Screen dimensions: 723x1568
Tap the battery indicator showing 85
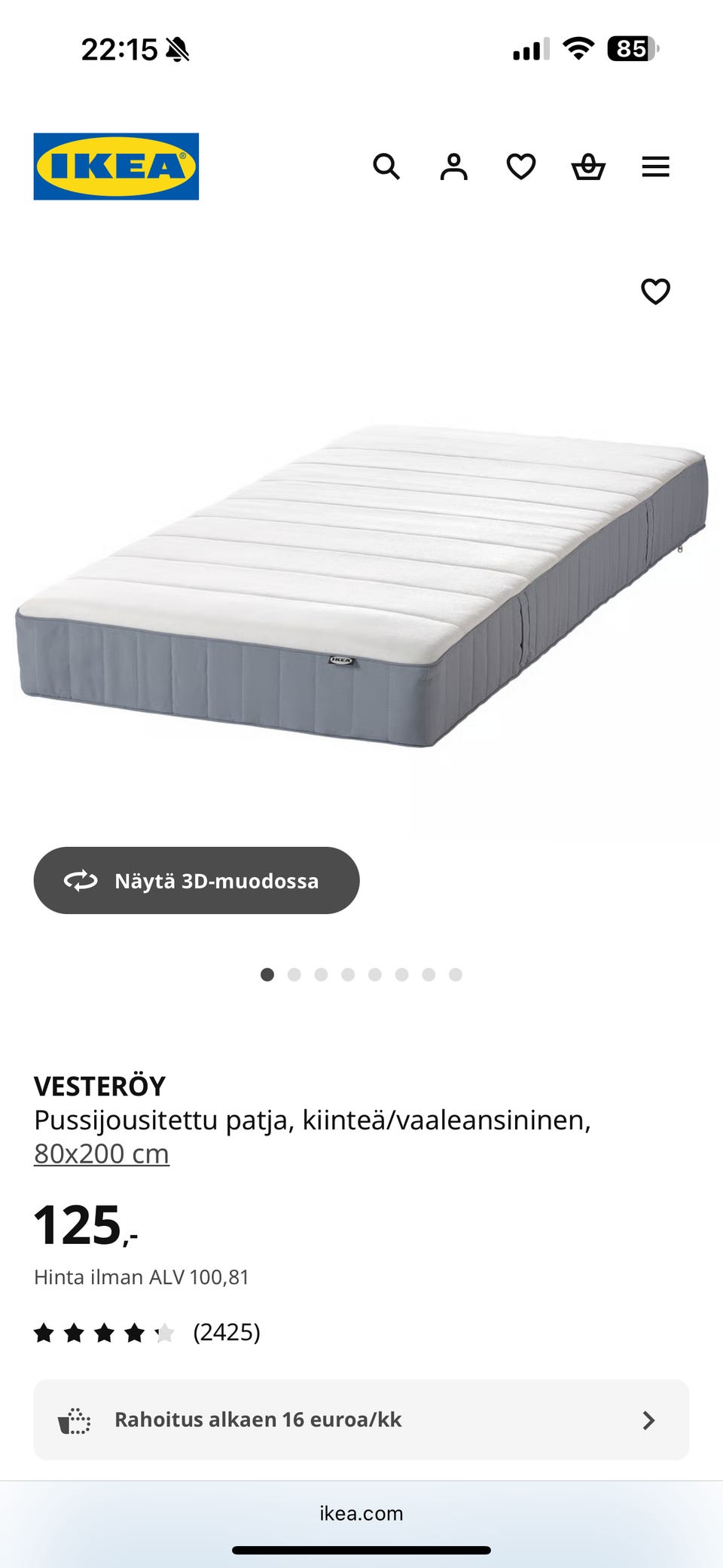[631, 47]
